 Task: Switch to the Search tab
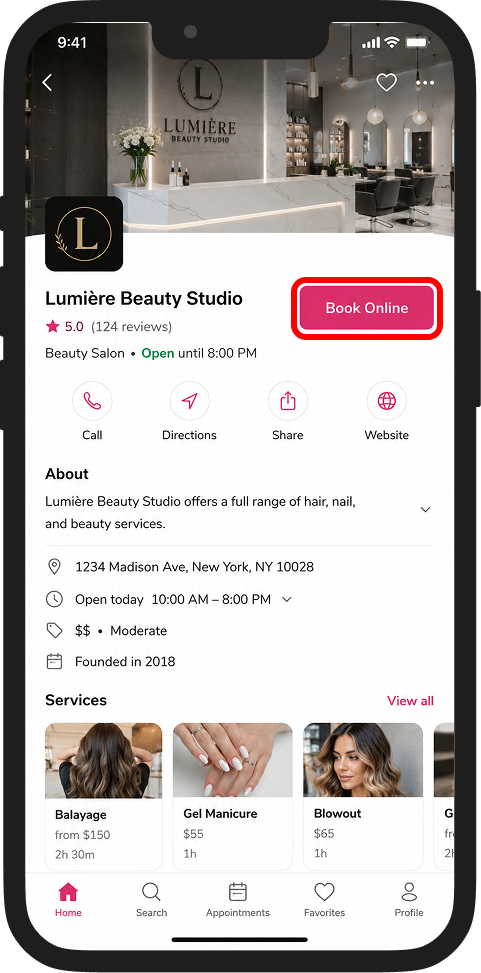[151, 900]
